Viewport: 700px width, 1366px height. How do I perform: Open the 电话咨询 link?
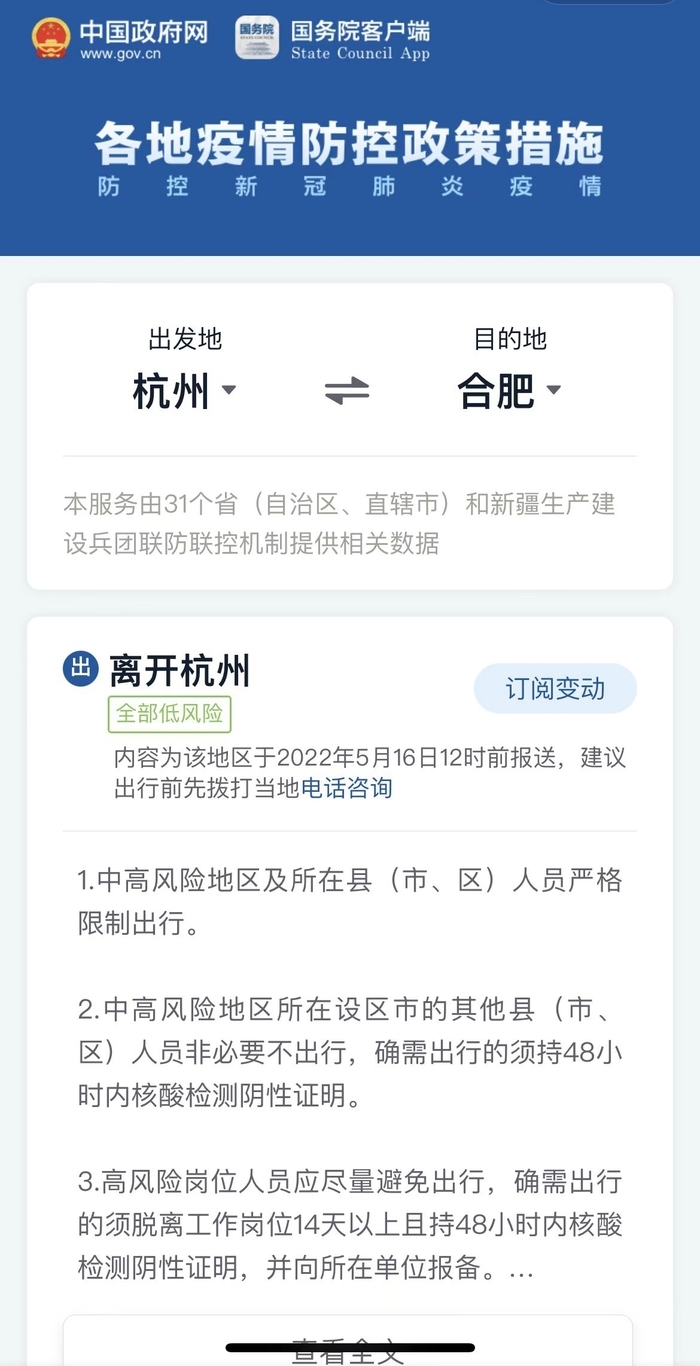(x=347, y=788)
